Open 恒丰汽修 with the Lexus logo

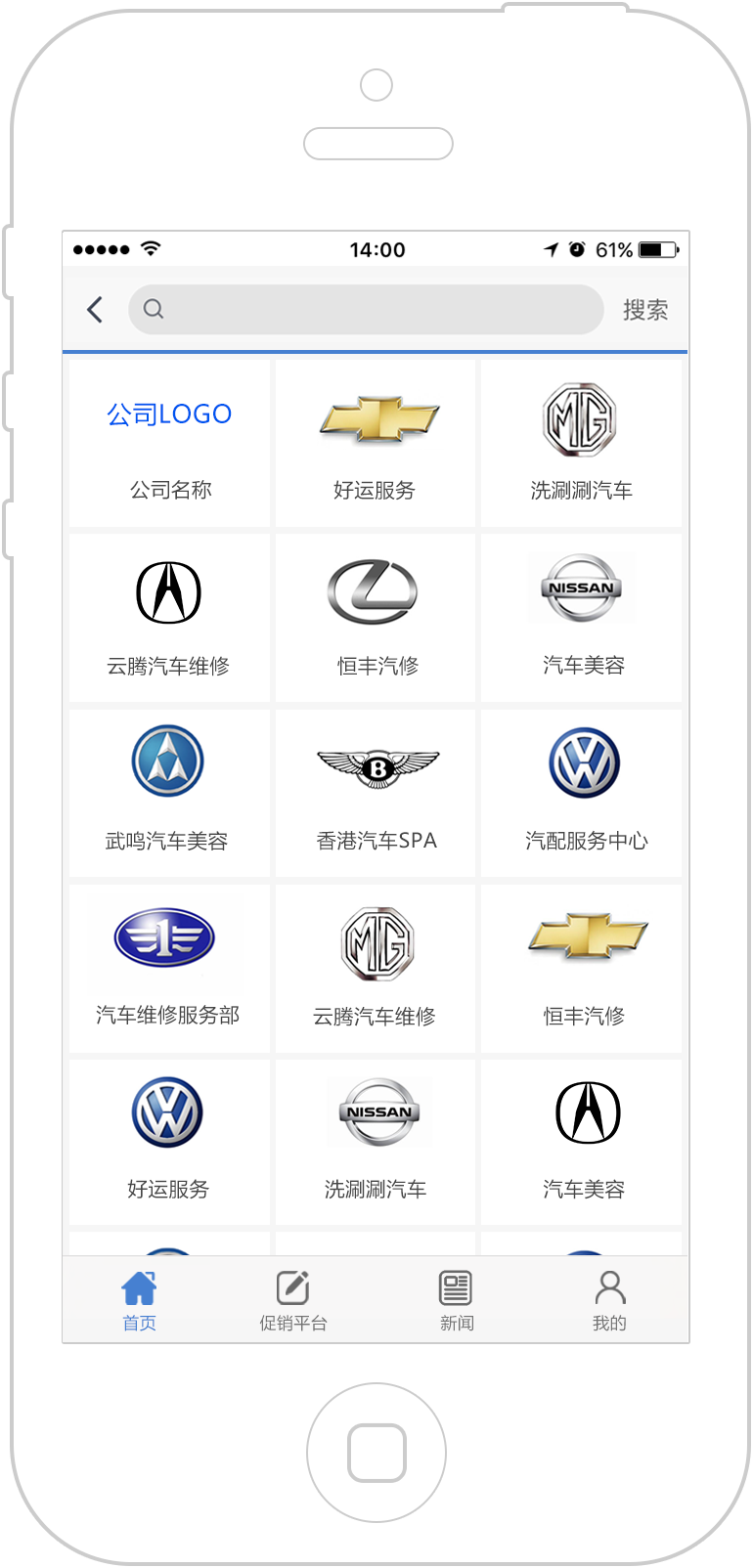click(376, 618)
